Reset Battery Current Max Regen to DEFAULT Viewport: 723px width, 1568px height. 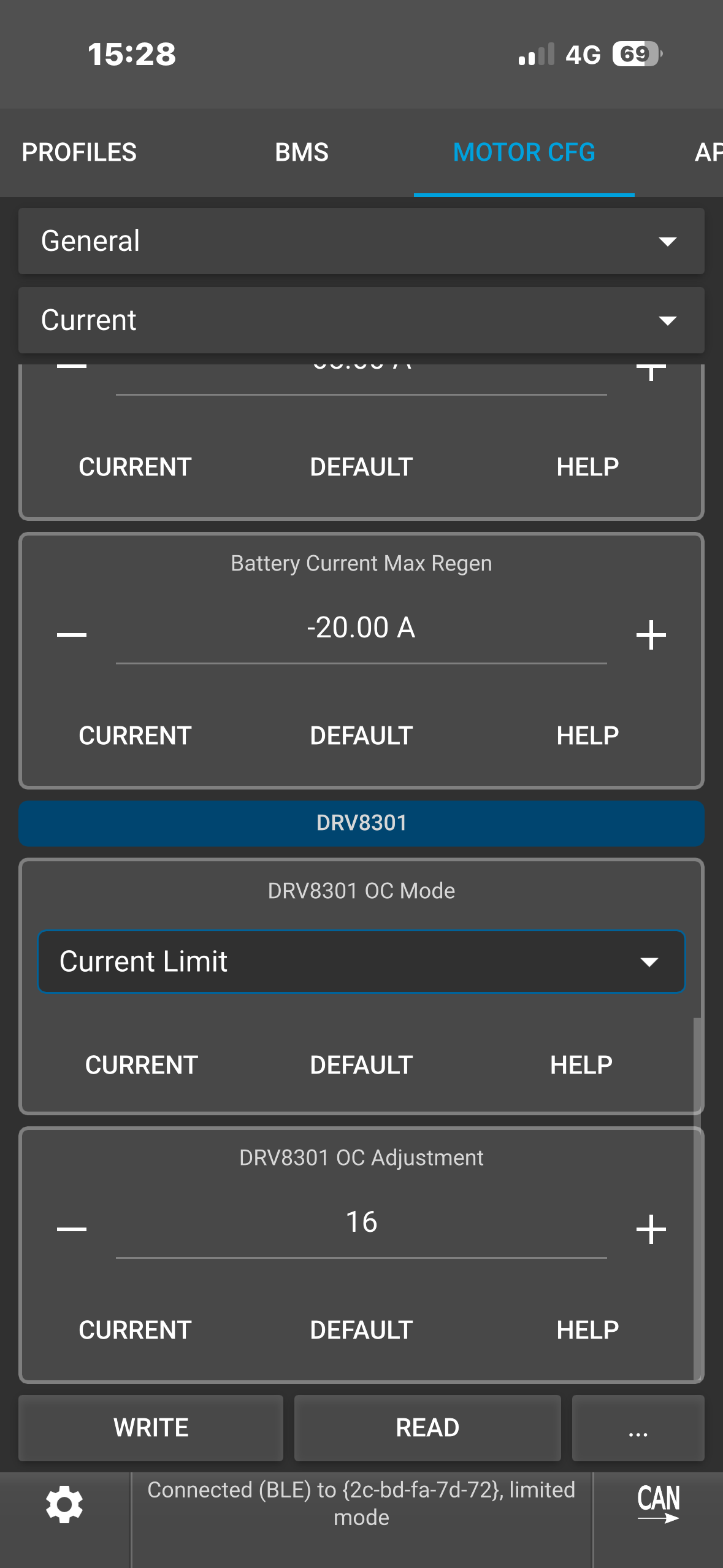point(361,736)
